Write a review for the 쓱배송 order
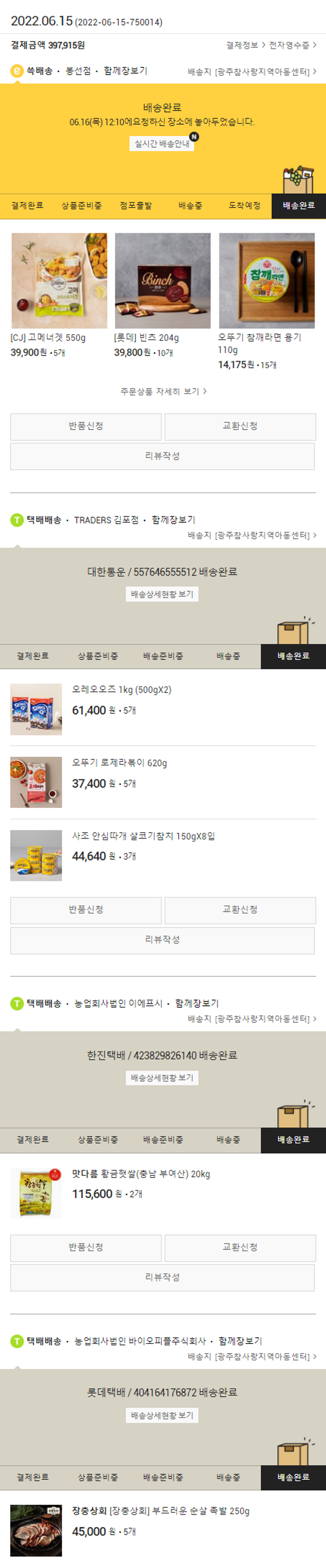Image resolution: width=326 pixels, height=1568 pixels. (x=163, y=456)
